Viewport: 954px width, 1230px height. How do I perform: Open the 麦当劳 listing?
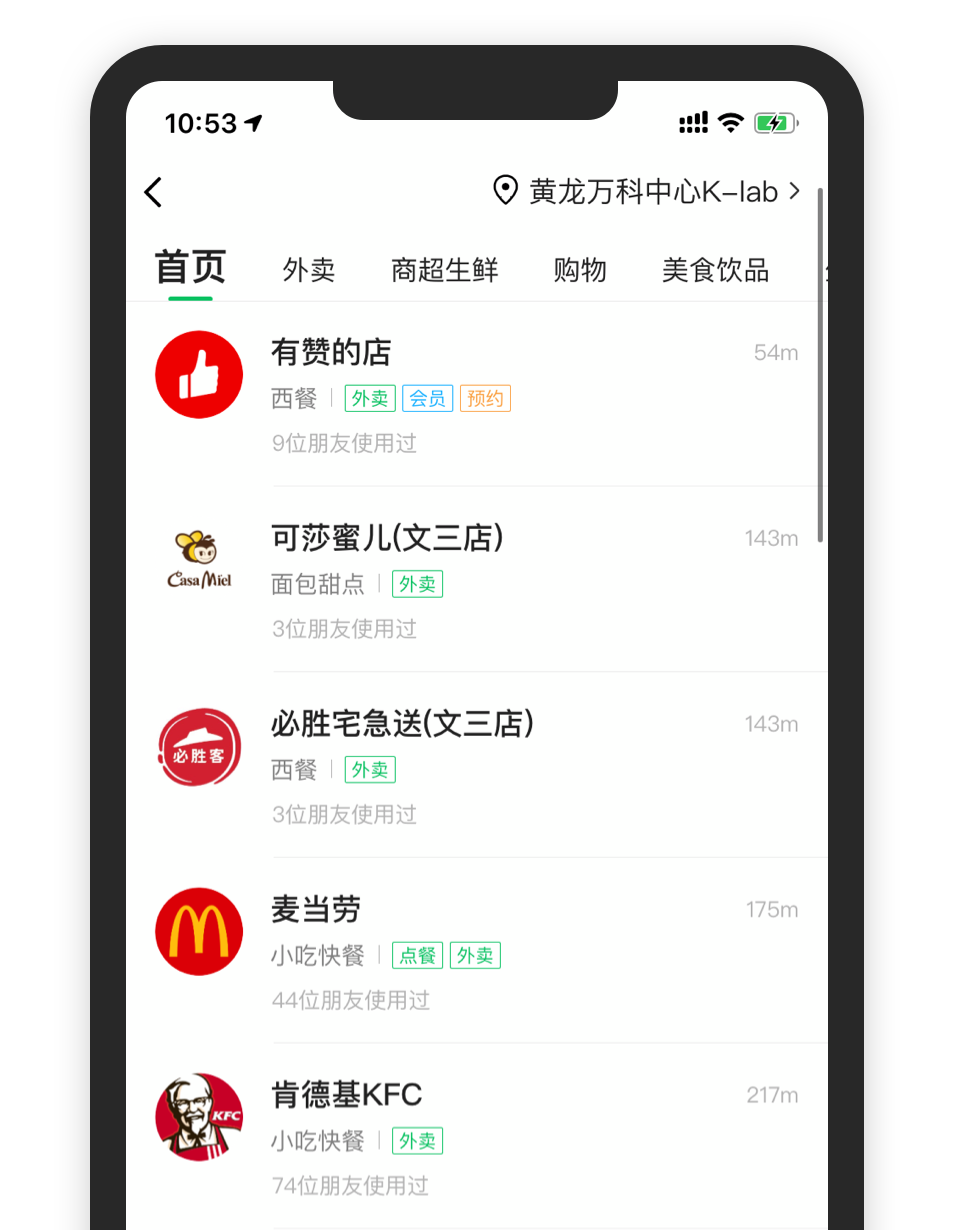coord(476,951)
